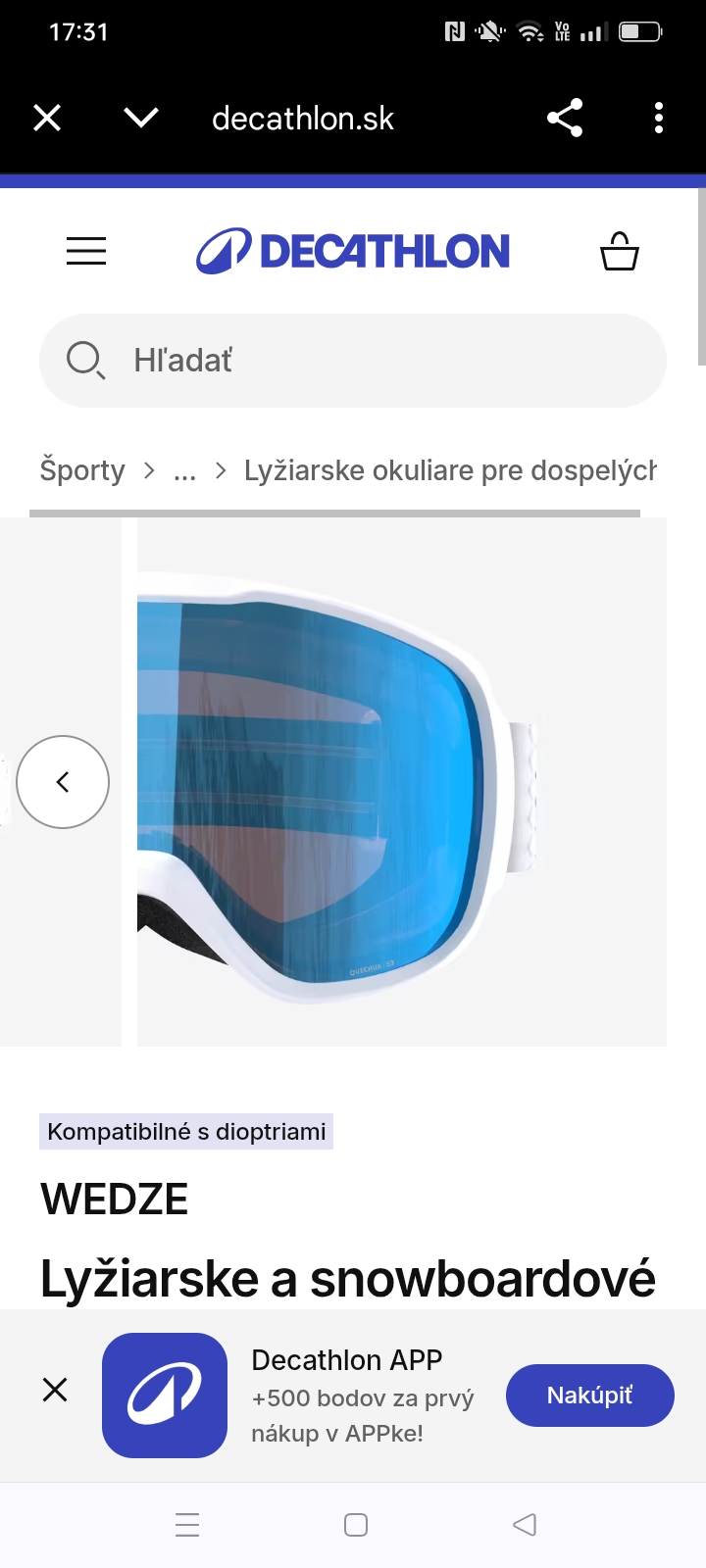
Task: Open the hamburger navigation menu
Action: tap(86, 251)
